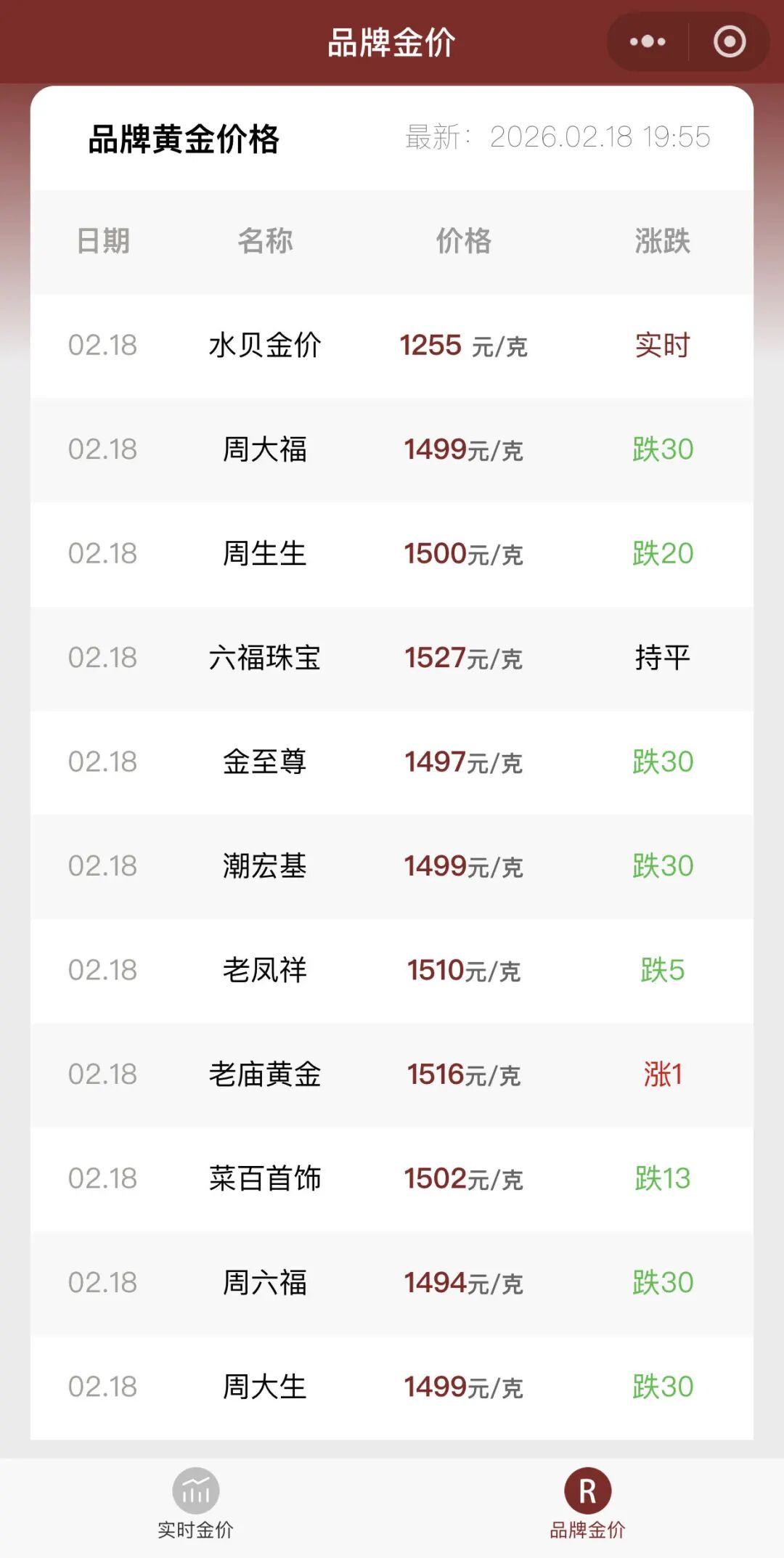Click the red R icon above 品牌金价
Viewport: 784px width, 1558px height.
(x=589, y=1488)
